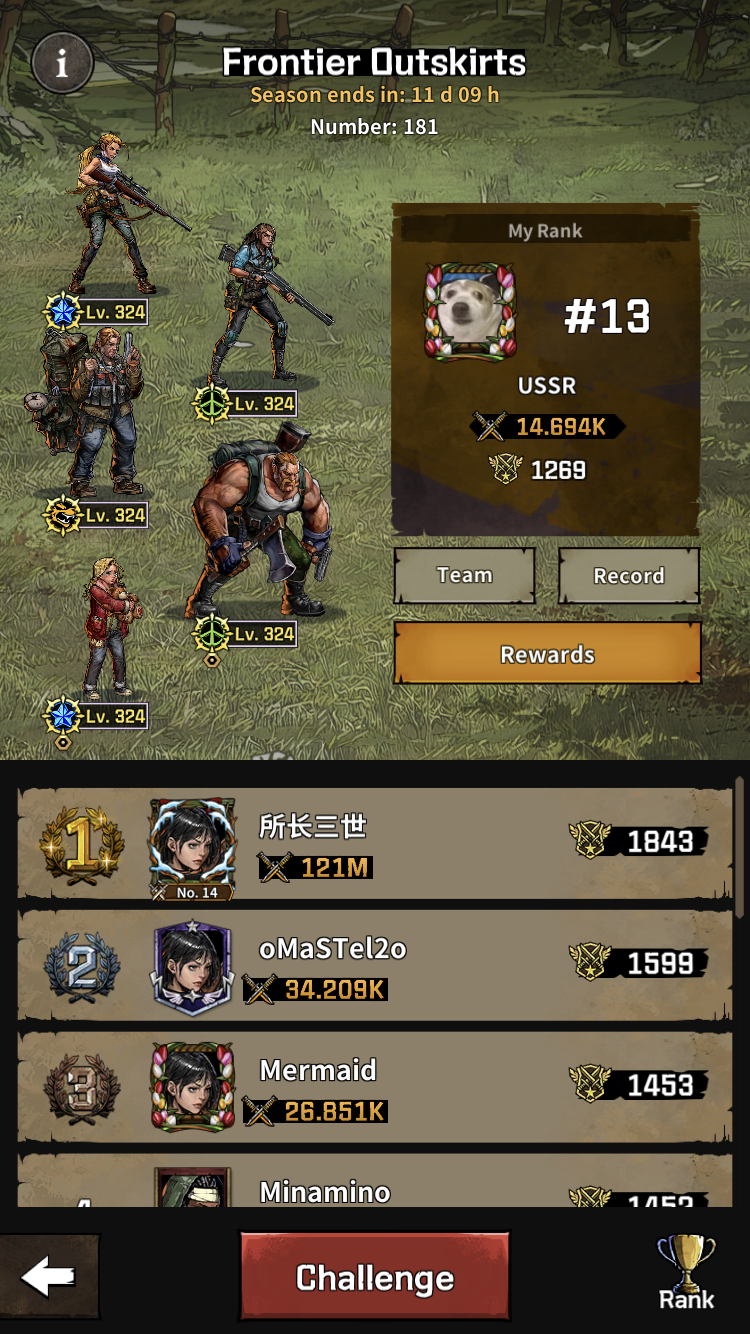Open the Team button

pyautogui.click(x=464, y=576)
